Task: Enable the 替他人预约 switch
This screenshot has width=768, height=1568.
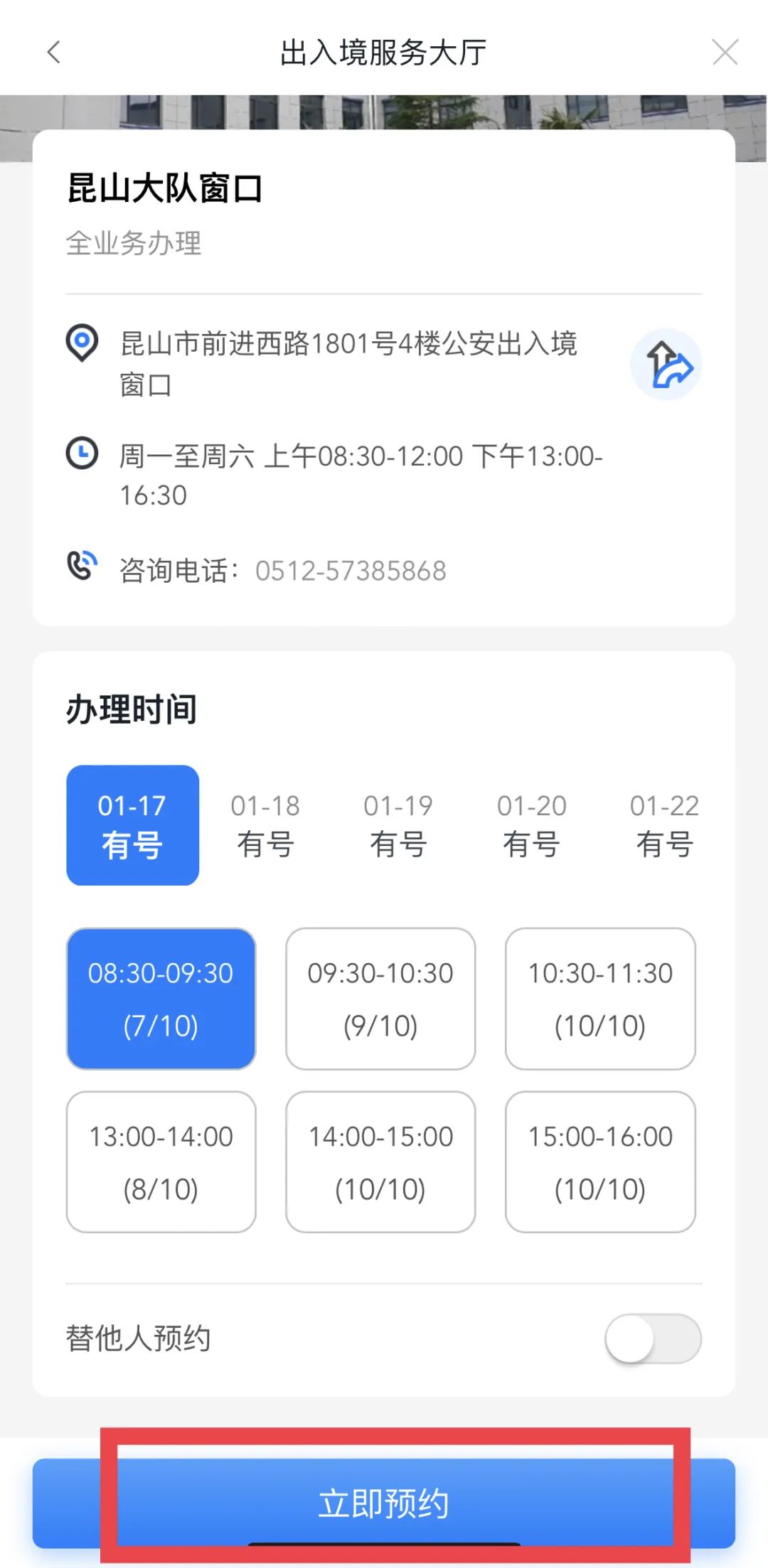Action: (x=653, y=1338)
